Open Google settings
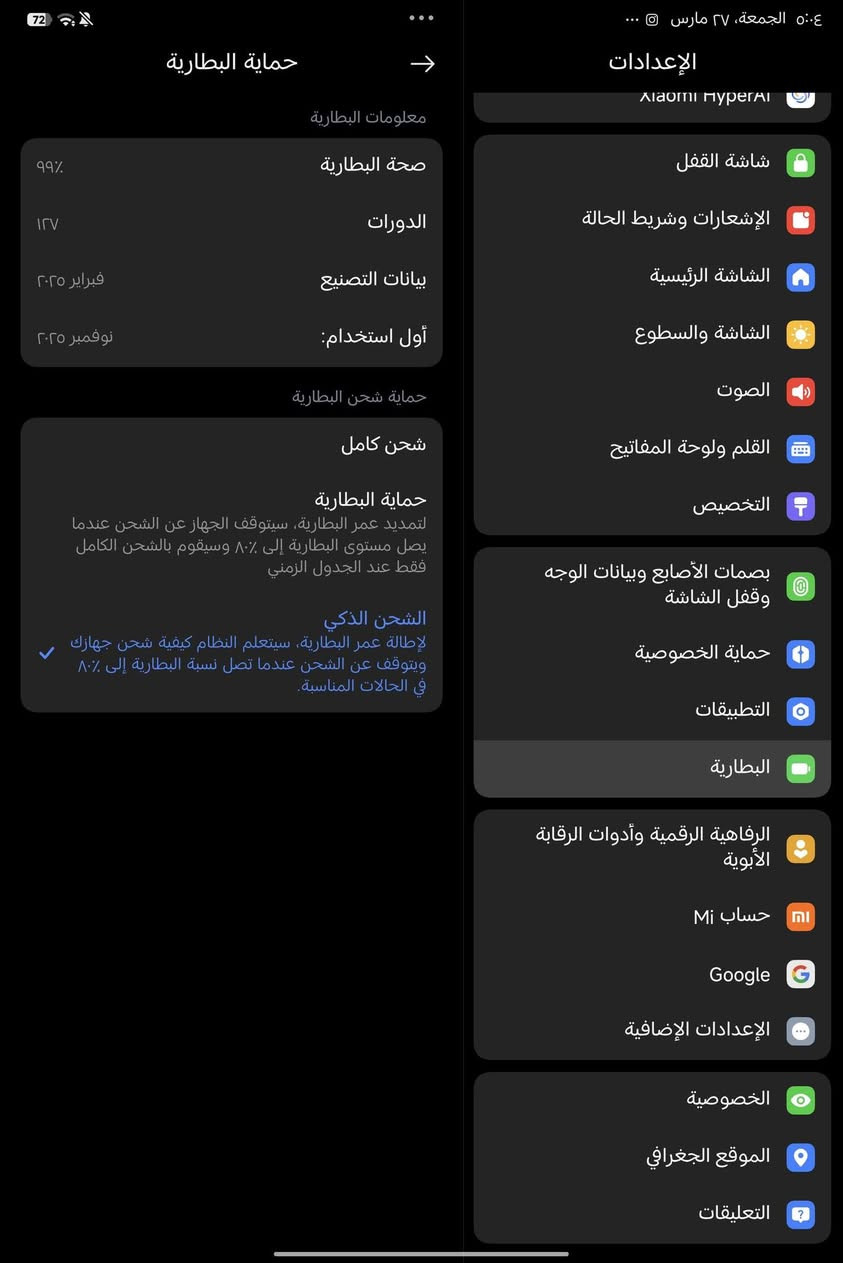This screenshot has height=1263, width=843. pos(652,974)
